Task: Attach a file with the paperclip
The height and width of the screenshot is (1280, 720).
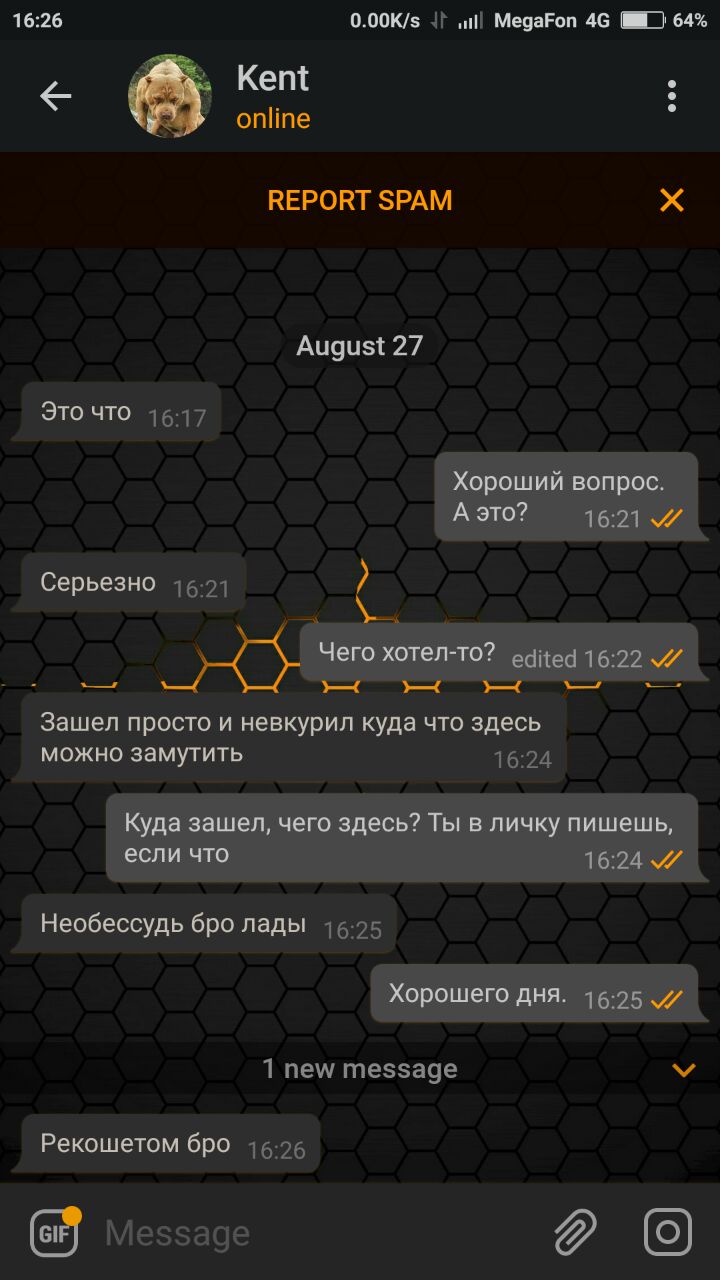Action: [576, 1232]
